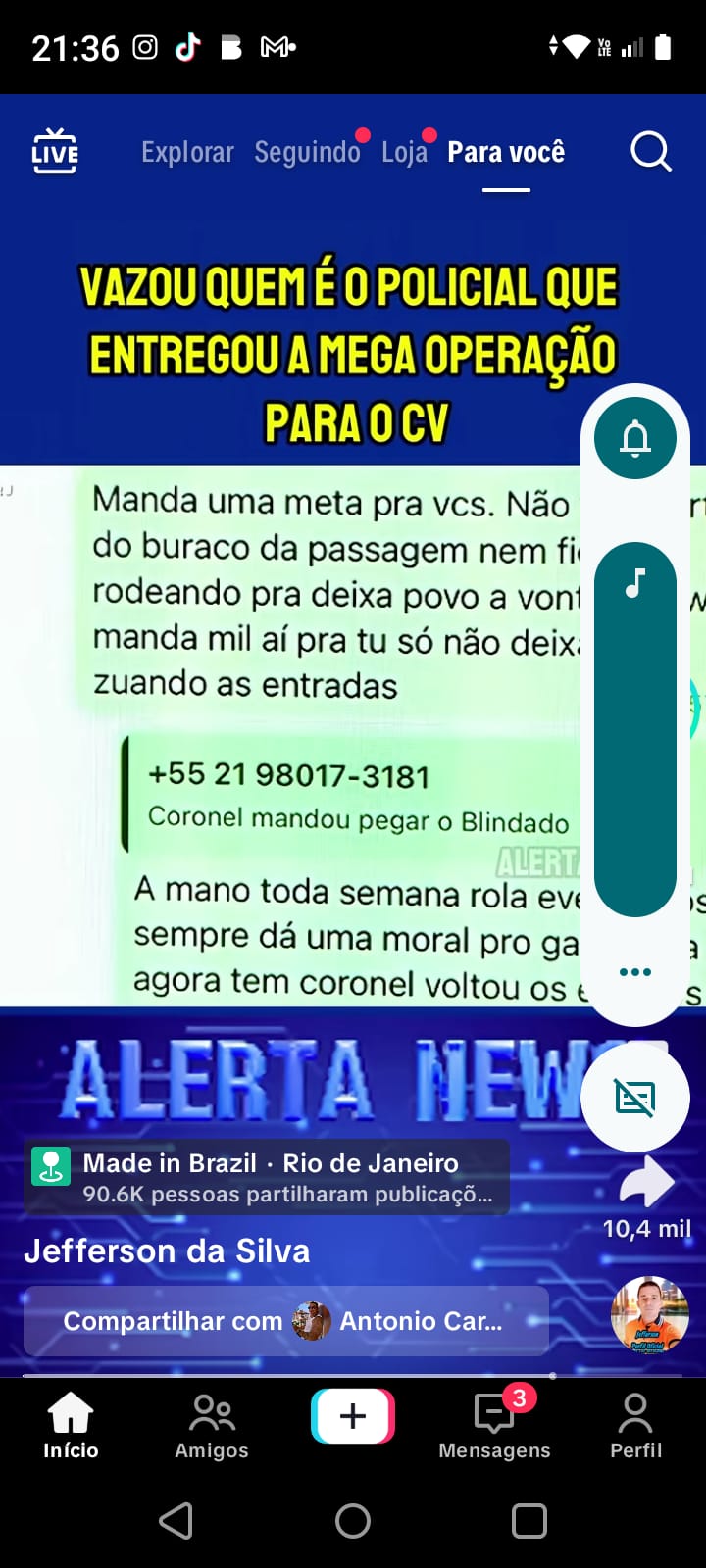The image size is (706, 1568).
Task: Open Jefferson da Silva's profile name
Action: pyautogui.click(x=167, y=1251)
